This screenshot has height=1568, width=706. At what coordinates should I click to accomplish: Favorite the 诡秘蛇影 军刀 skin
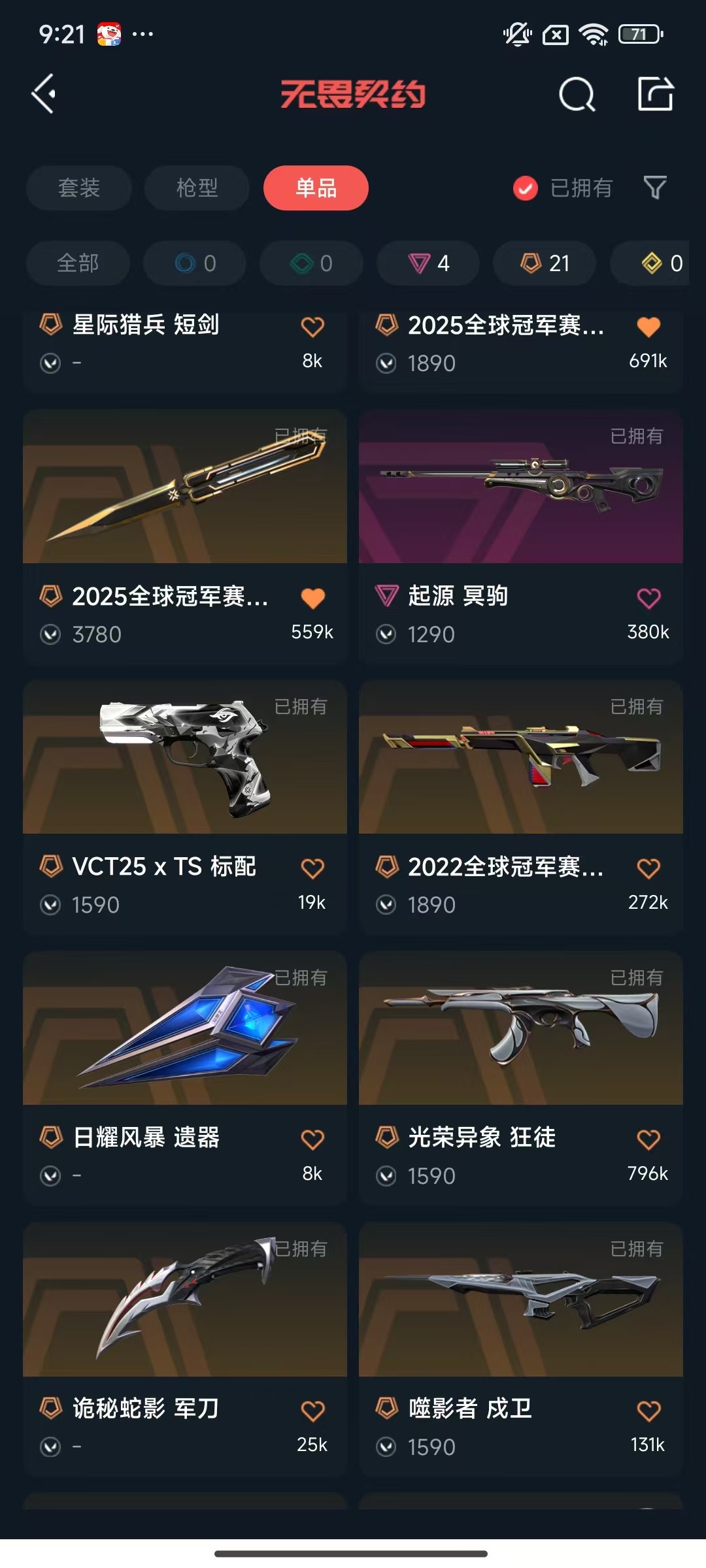click(x=312, y=1411)
